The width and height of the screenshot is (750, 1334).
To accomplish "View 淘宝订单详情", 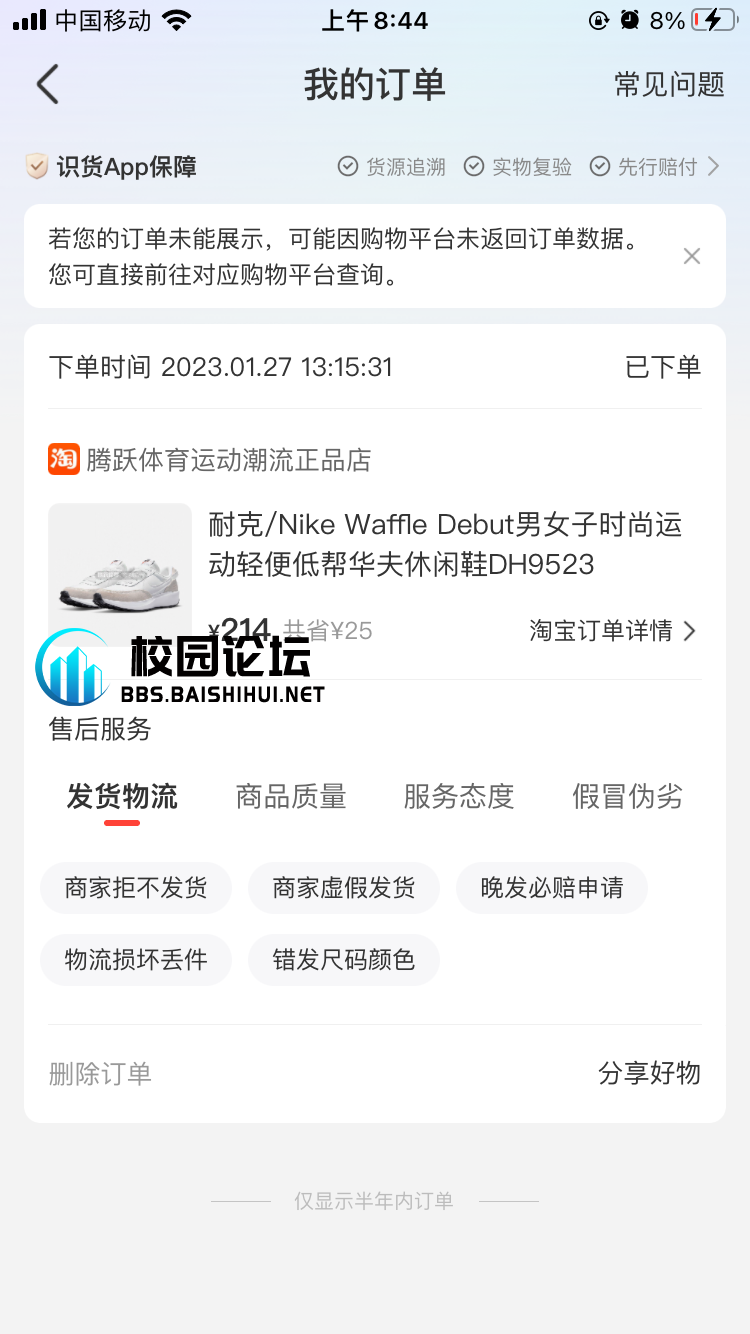I will 612,631.
